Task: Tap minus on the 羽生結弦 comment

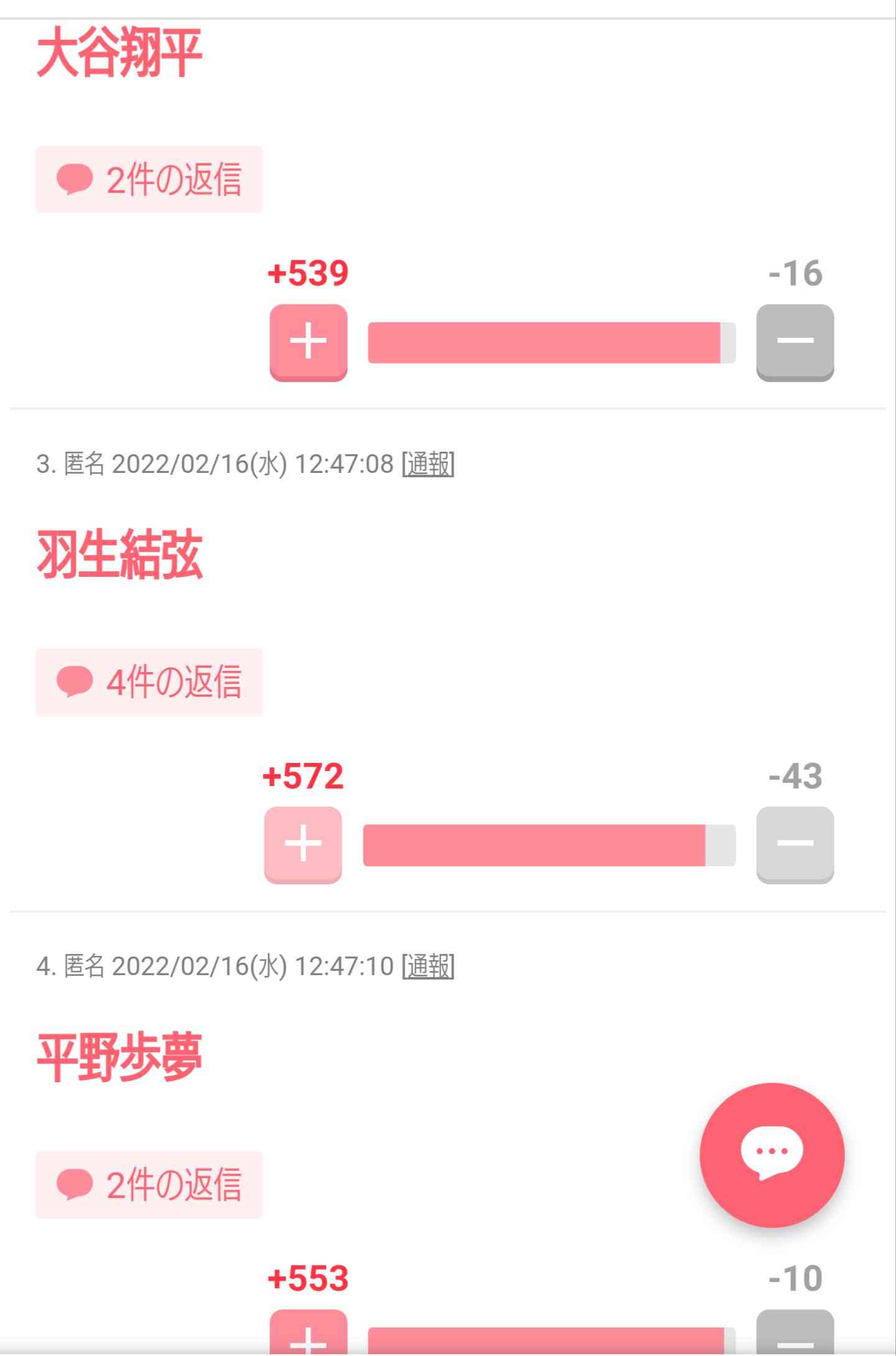Action: click(x=795, y=844)
